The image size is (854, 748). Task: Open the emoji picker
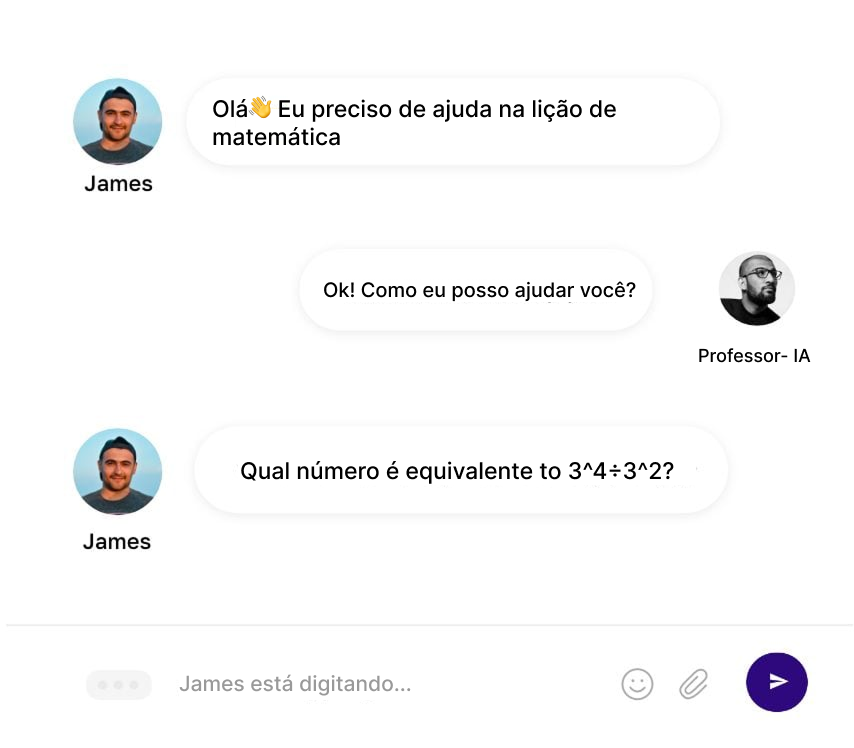[637, 684]
